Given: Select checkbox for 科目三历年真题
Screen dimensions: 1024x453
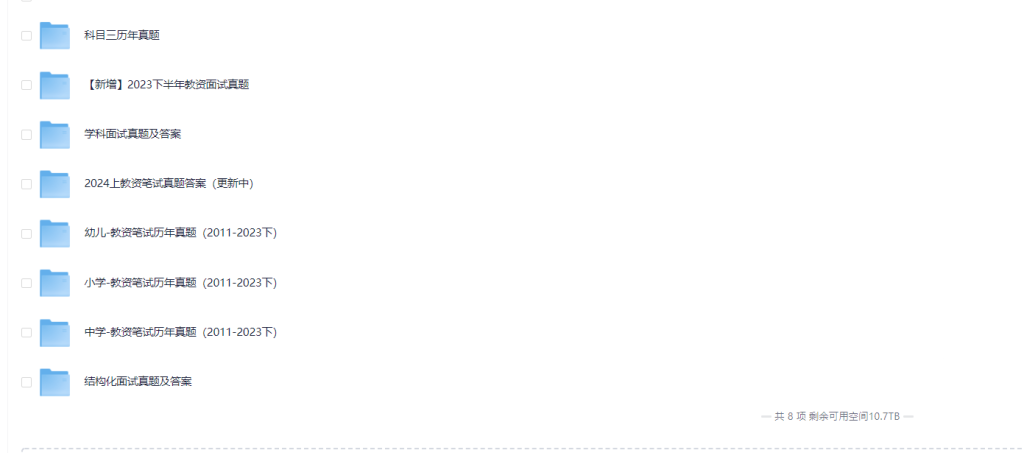Looking at the screenshot, I should pyautogui.click(x=26, y=36).
